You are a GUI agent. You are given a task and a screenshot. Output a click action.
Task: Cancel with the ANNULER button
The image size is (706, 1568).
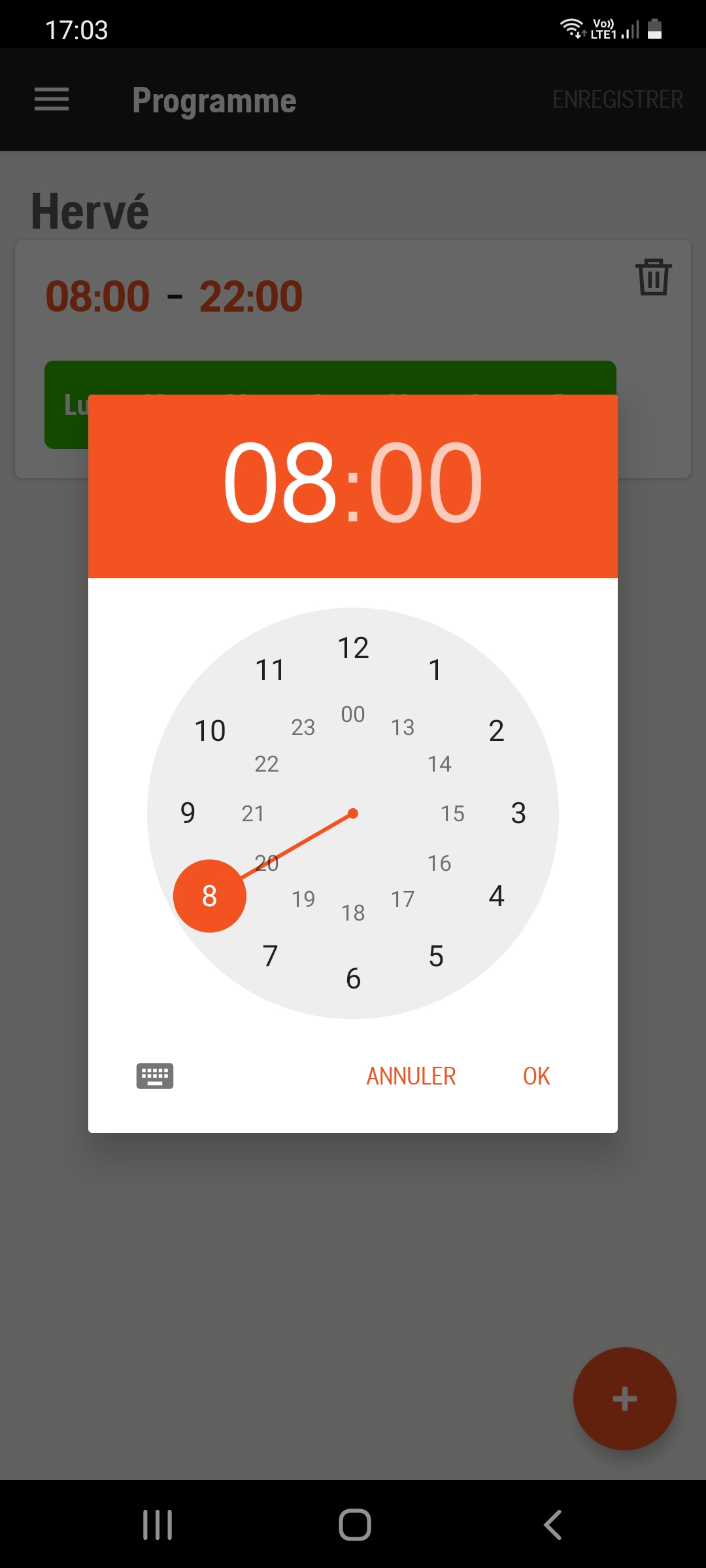pyautogui.click(x=411, y=1076)
